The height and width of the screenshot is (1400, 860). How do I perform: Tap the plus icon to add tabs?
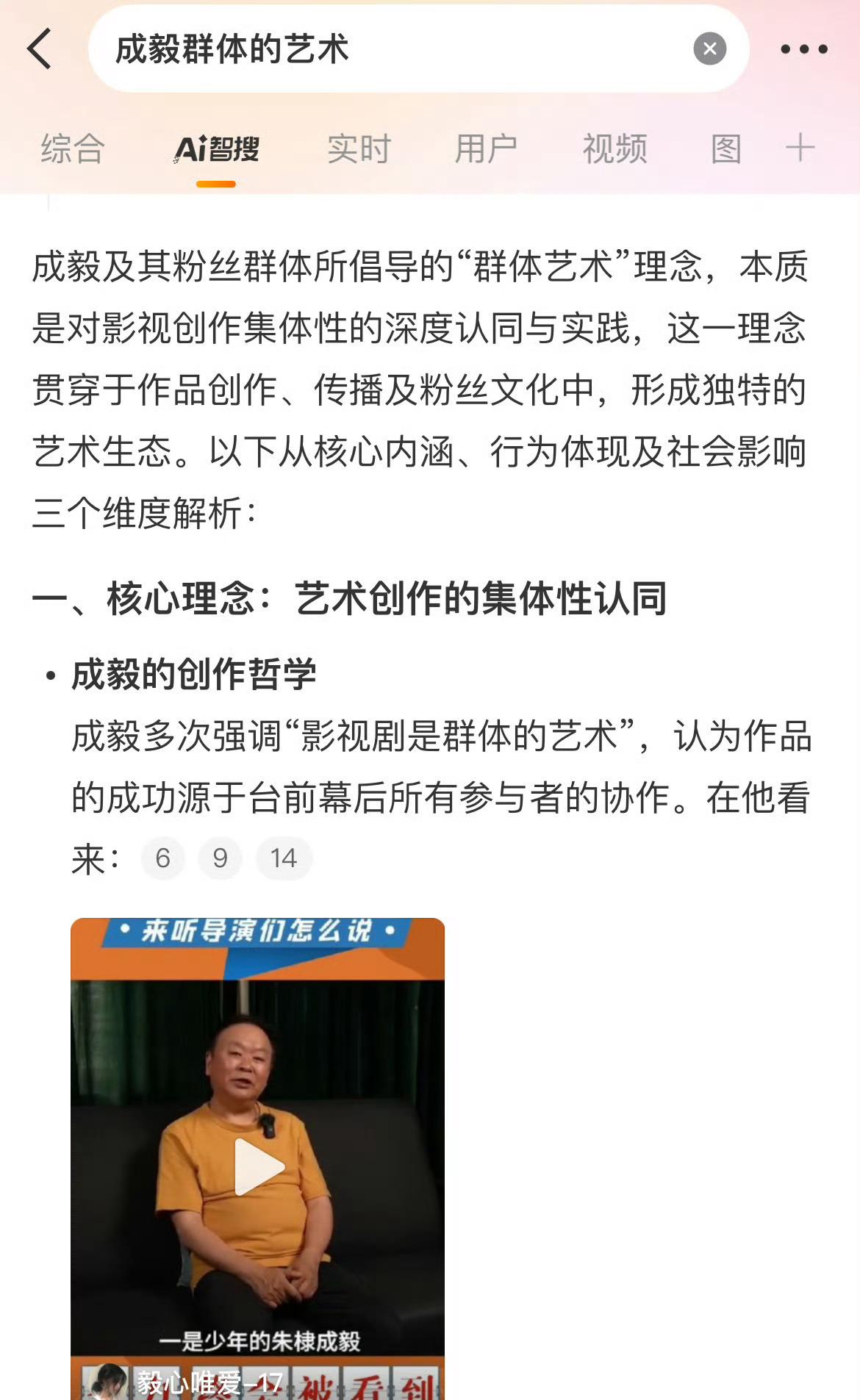(800, 148)
